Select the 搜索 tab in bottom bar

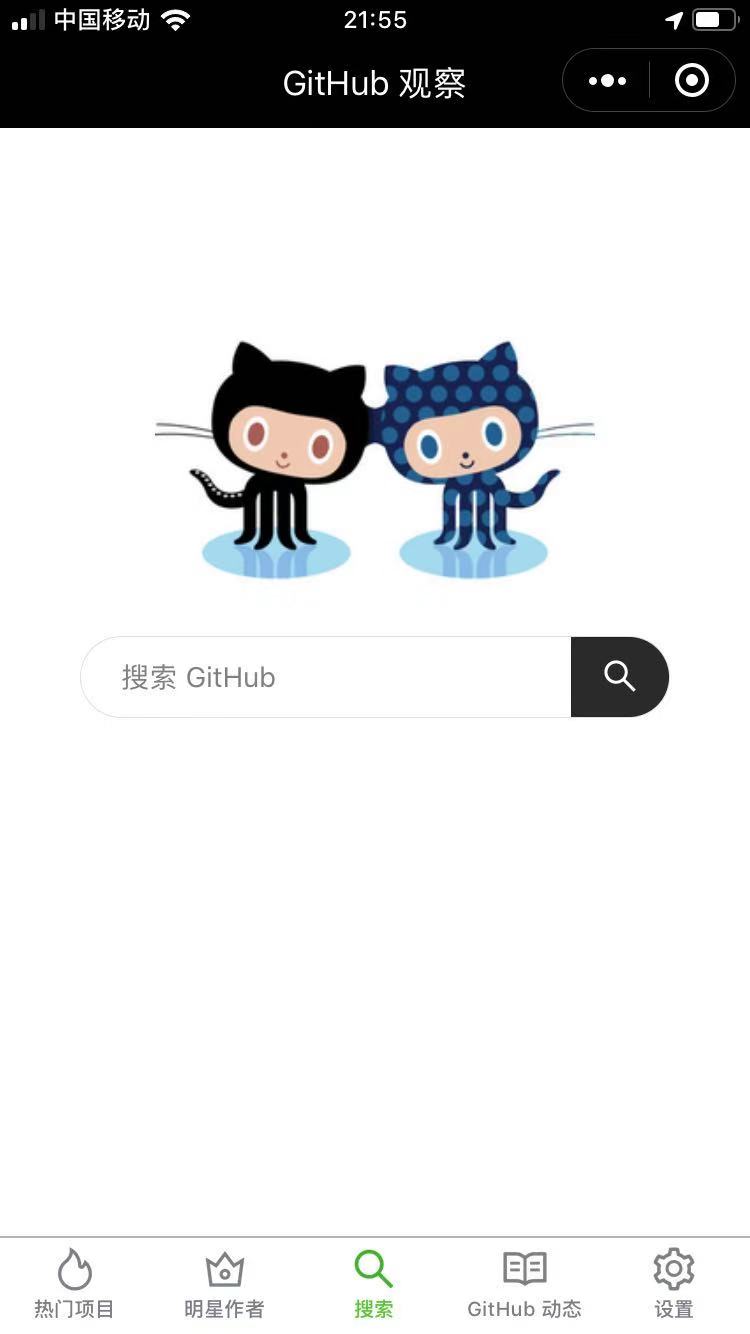[x=374, y=1285]
